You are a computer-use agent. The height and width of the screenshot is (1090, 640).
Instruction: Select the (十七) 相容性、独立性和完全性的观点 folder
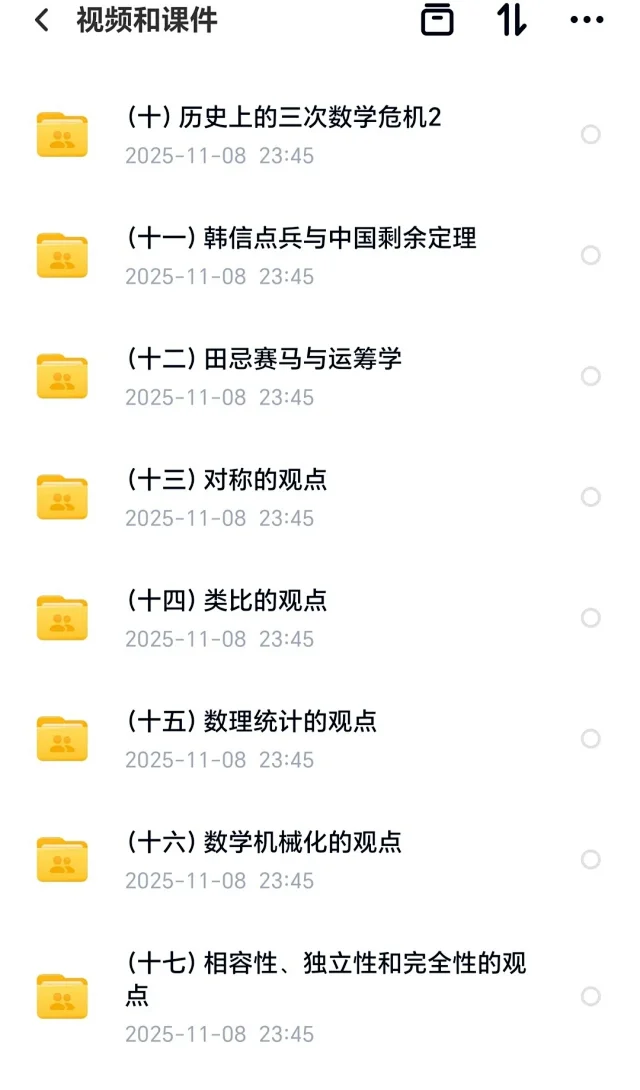[x=591, y=996]
